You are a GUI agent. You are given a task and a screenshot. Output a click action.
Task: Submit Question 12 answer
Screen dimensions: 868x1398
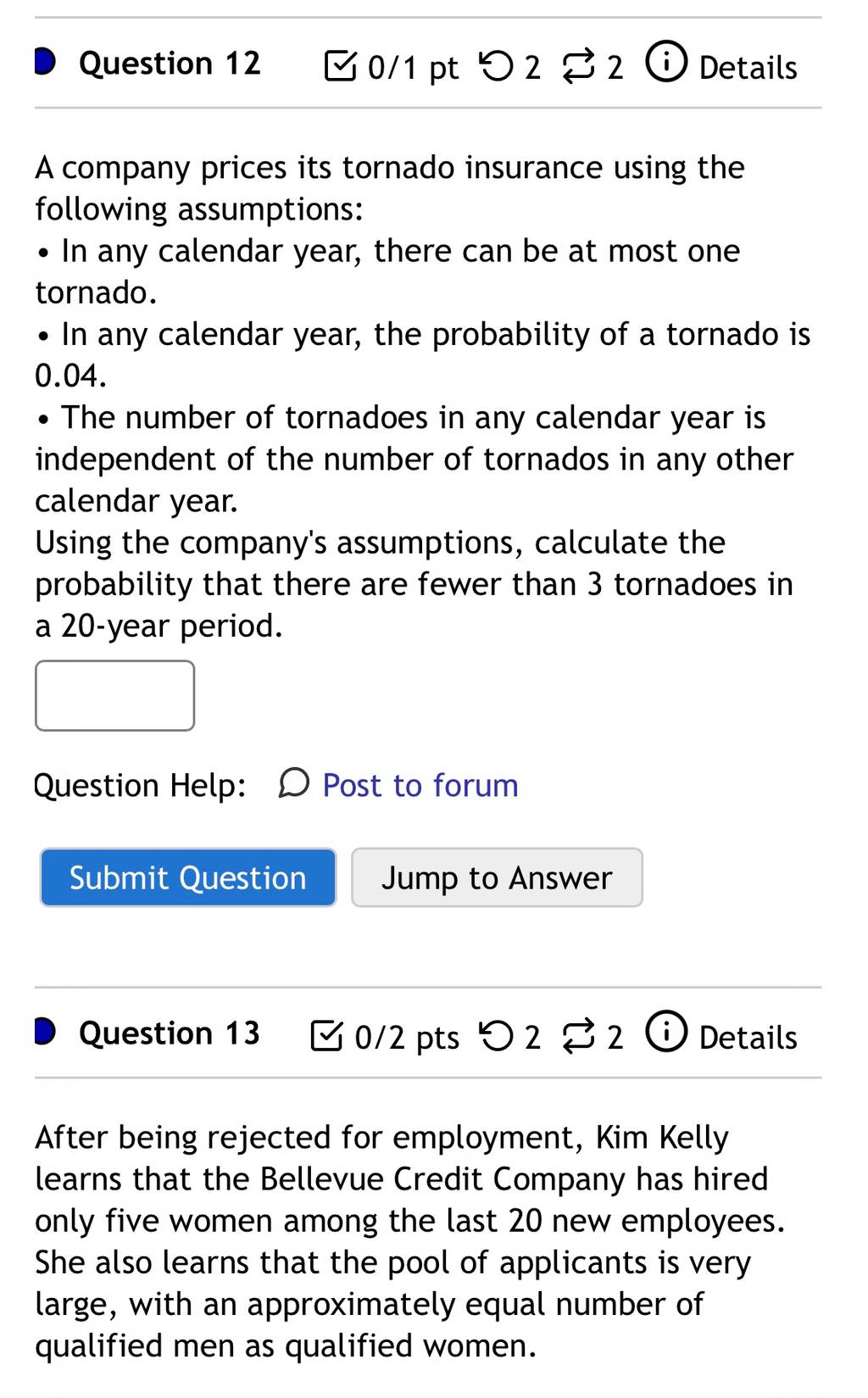(188, 877)
